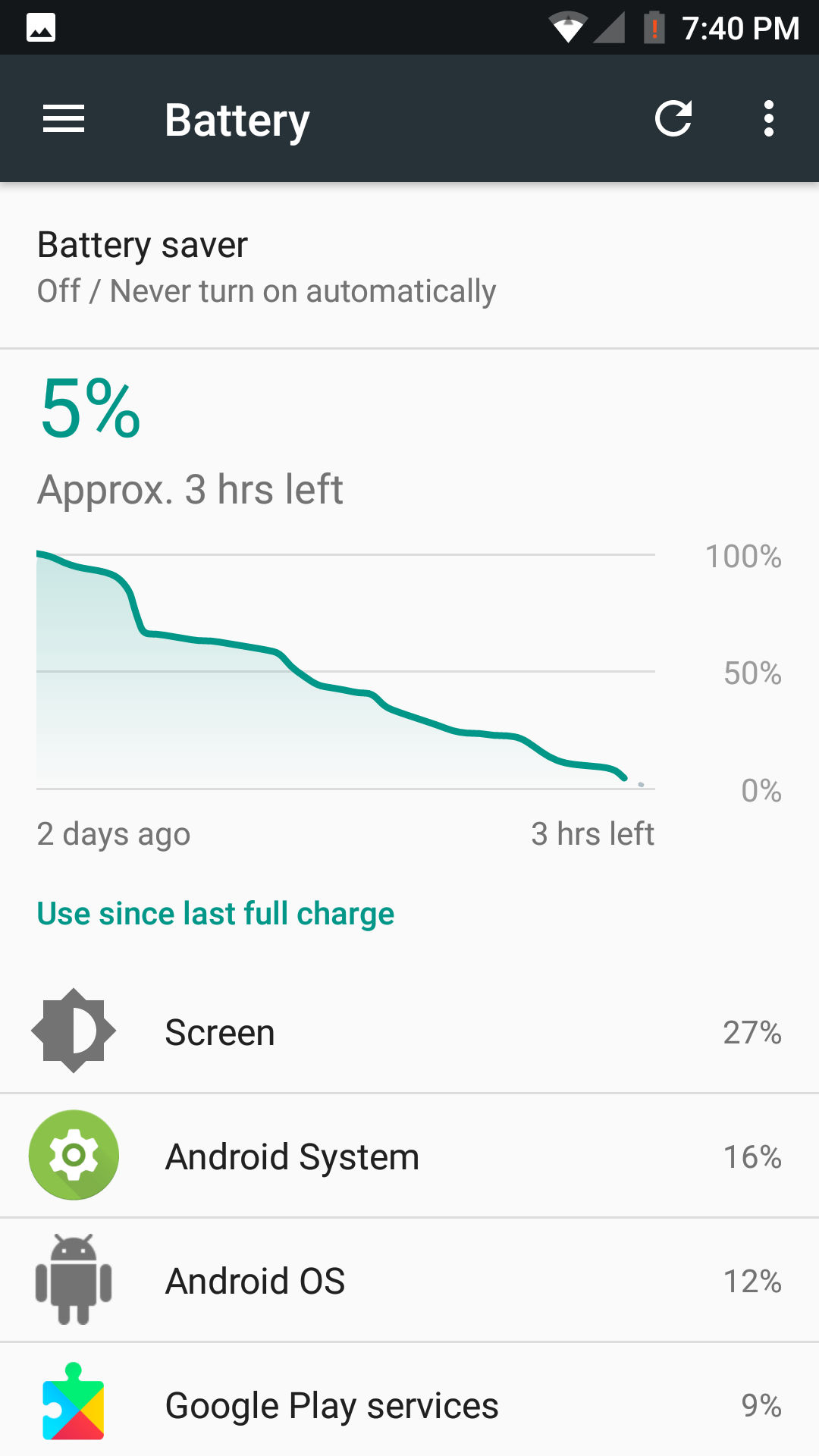This screenshot has width=819, height=1456.
Task: Refresh battery usage stats
Action: (x=673, y=119)
